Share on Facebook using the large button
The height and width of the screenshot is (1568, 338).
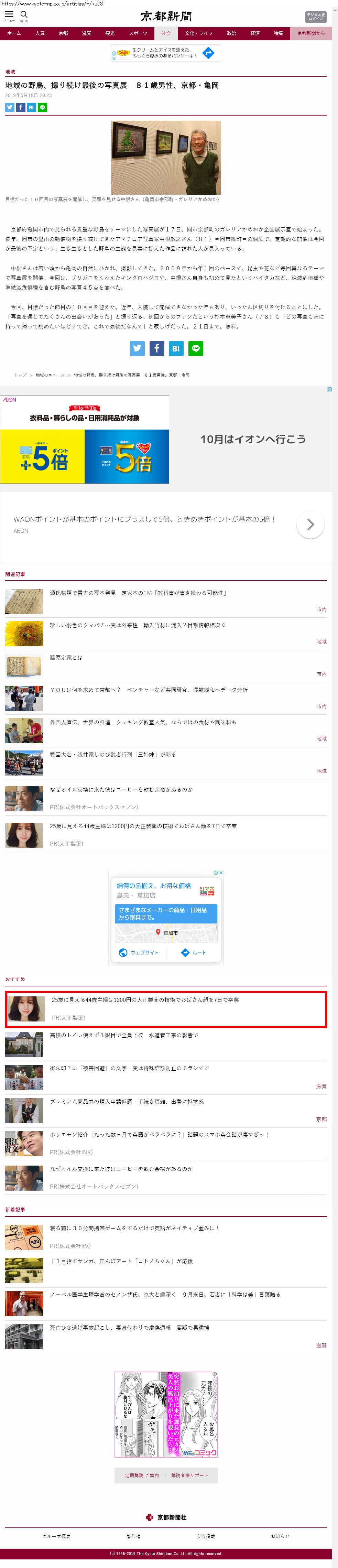(156, 348)
